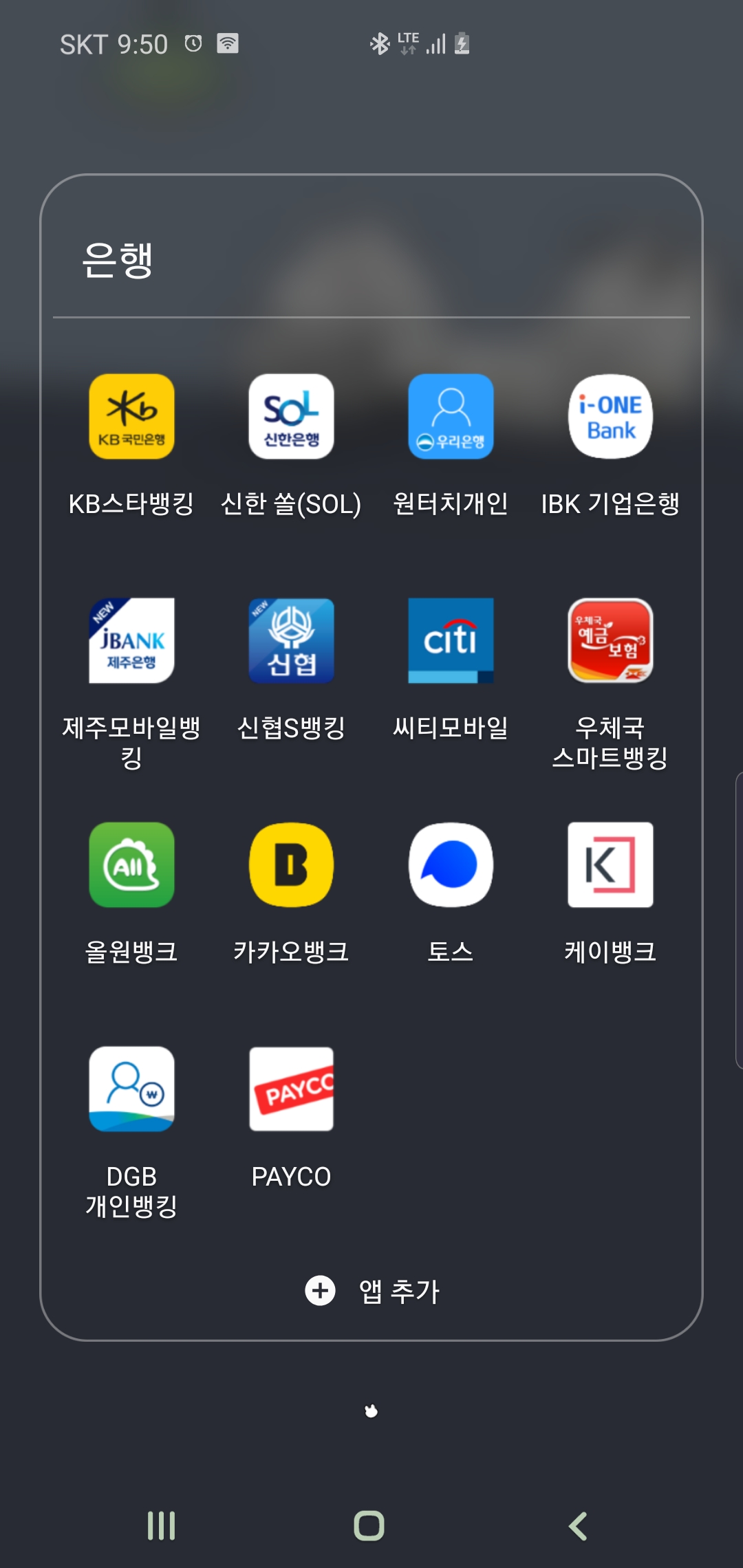The height and width of the screenshot is (1568, 743).
Task: Launch 케이뱅크 app
Action: coord(610,865)
